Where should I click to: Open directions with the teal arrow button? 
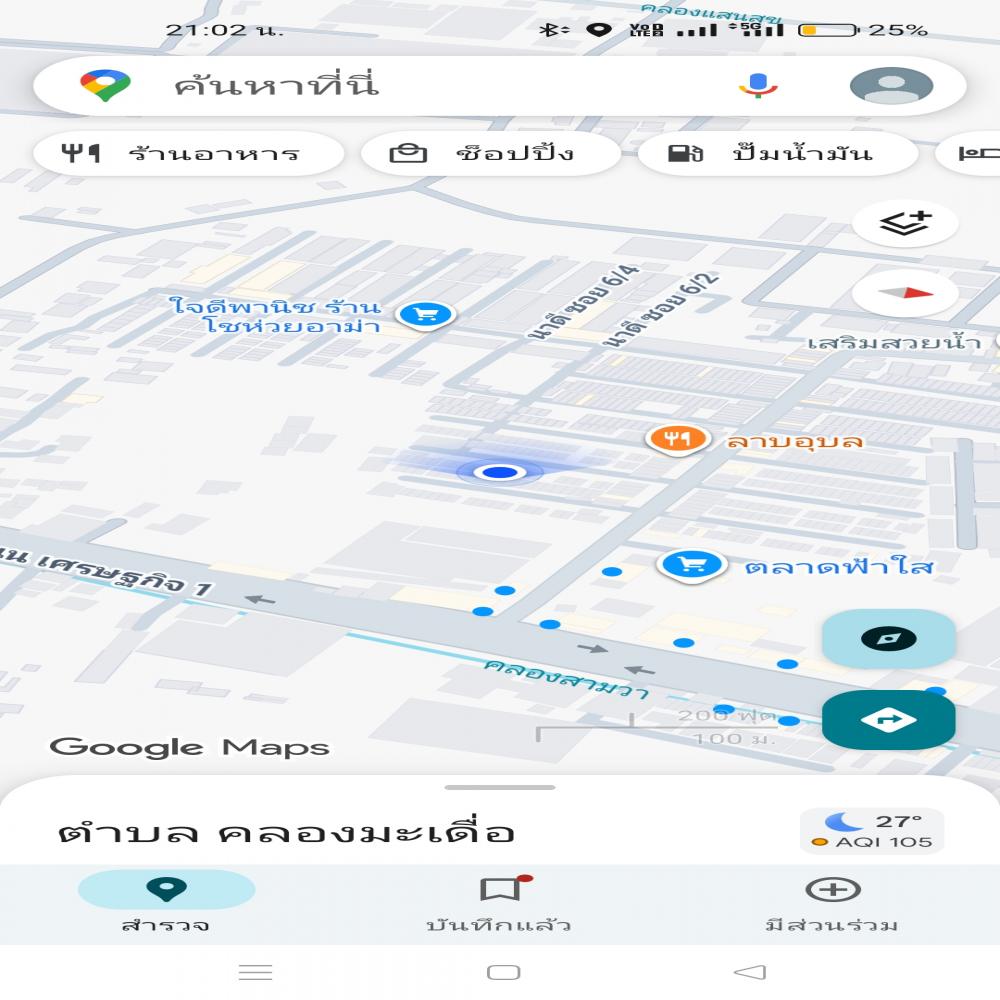coord(888,719)
